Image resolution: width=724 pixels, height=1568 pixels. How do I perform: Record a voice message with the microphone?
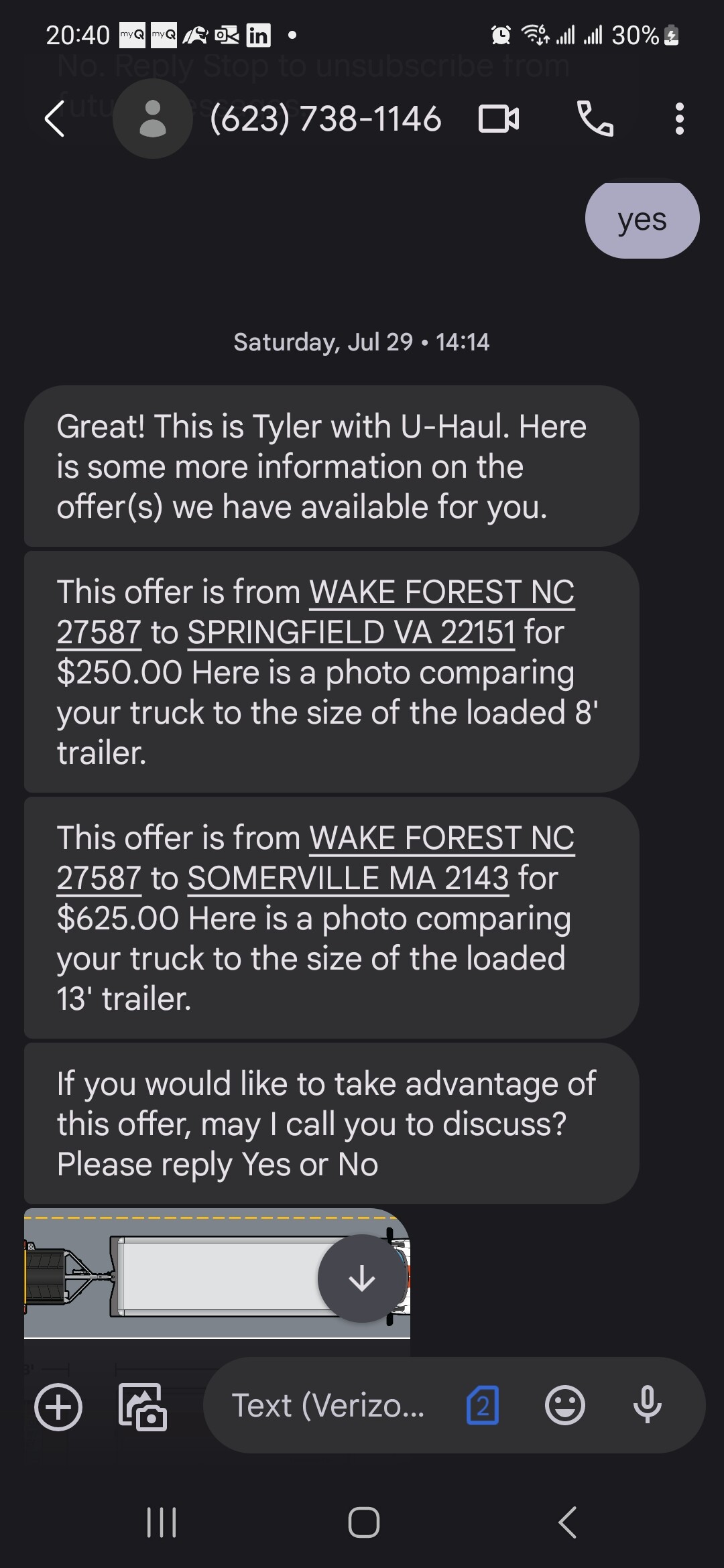648,1406
